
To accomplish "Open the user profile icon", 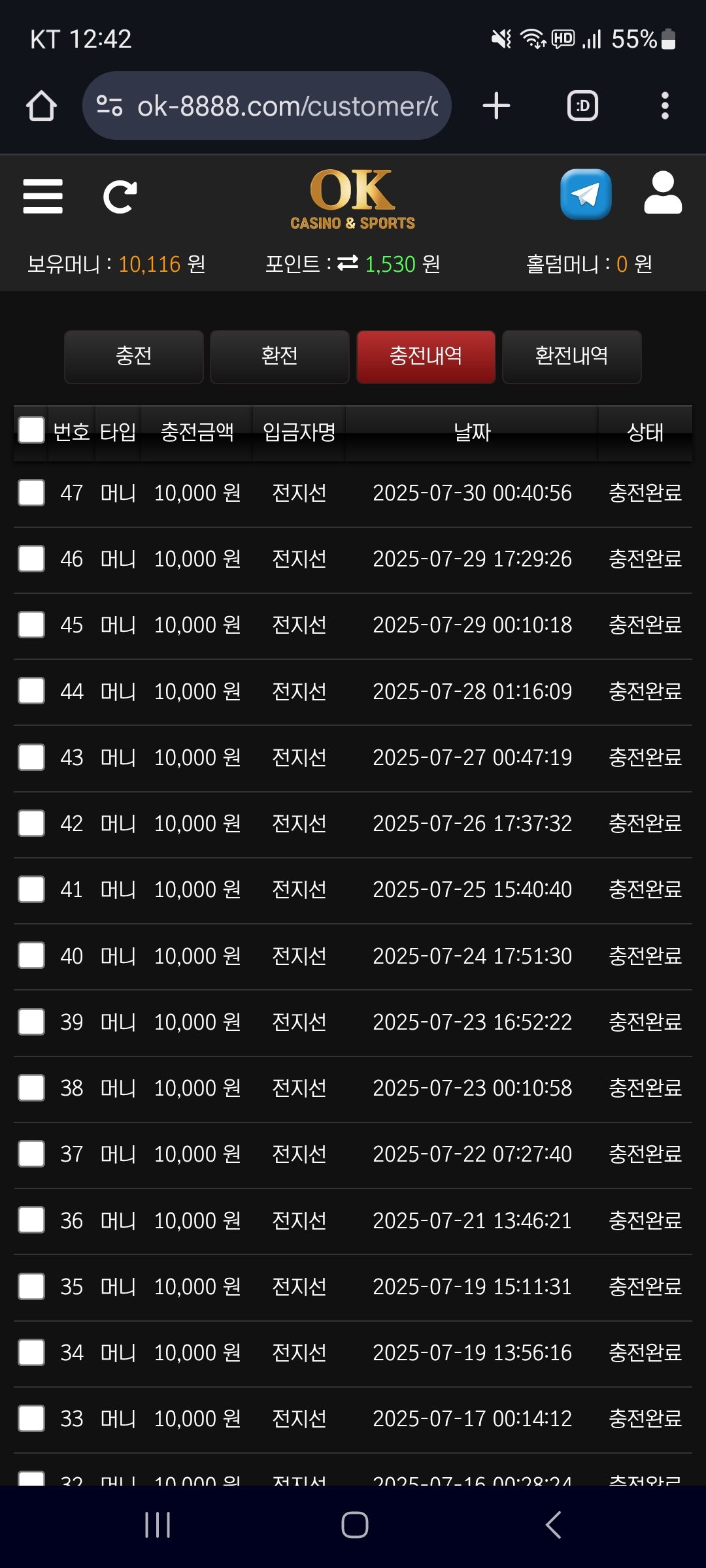I will 662,193.
